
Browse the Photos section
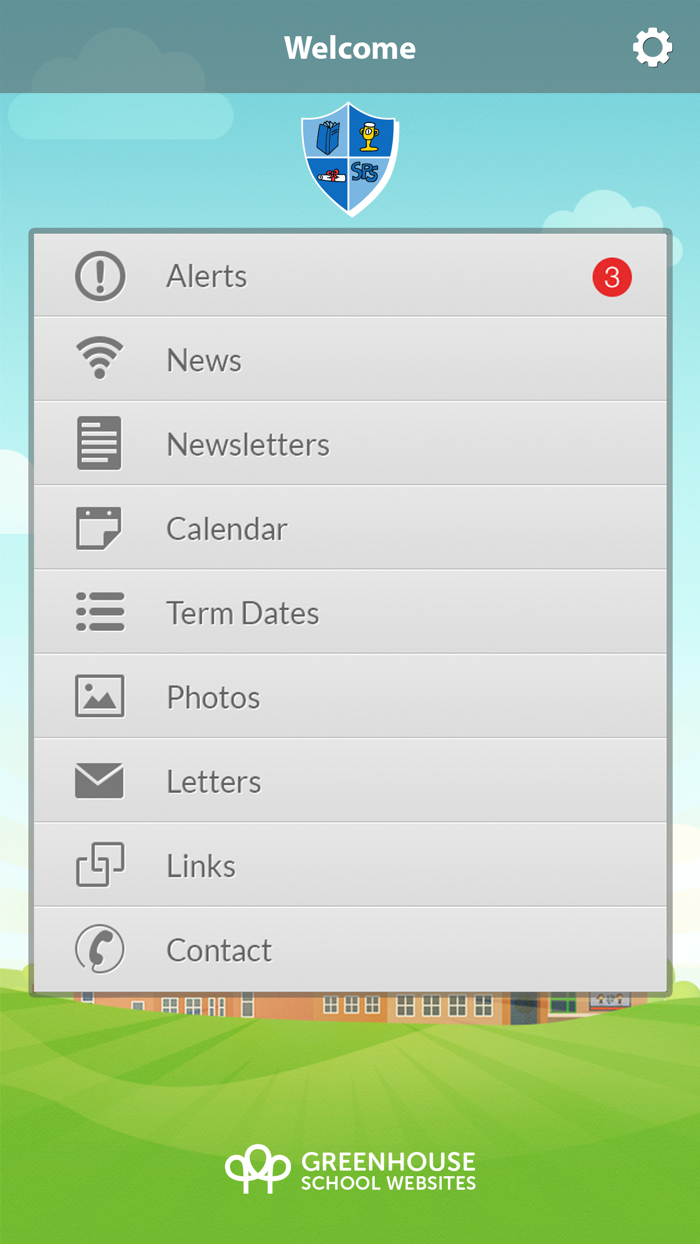point(350,696)
